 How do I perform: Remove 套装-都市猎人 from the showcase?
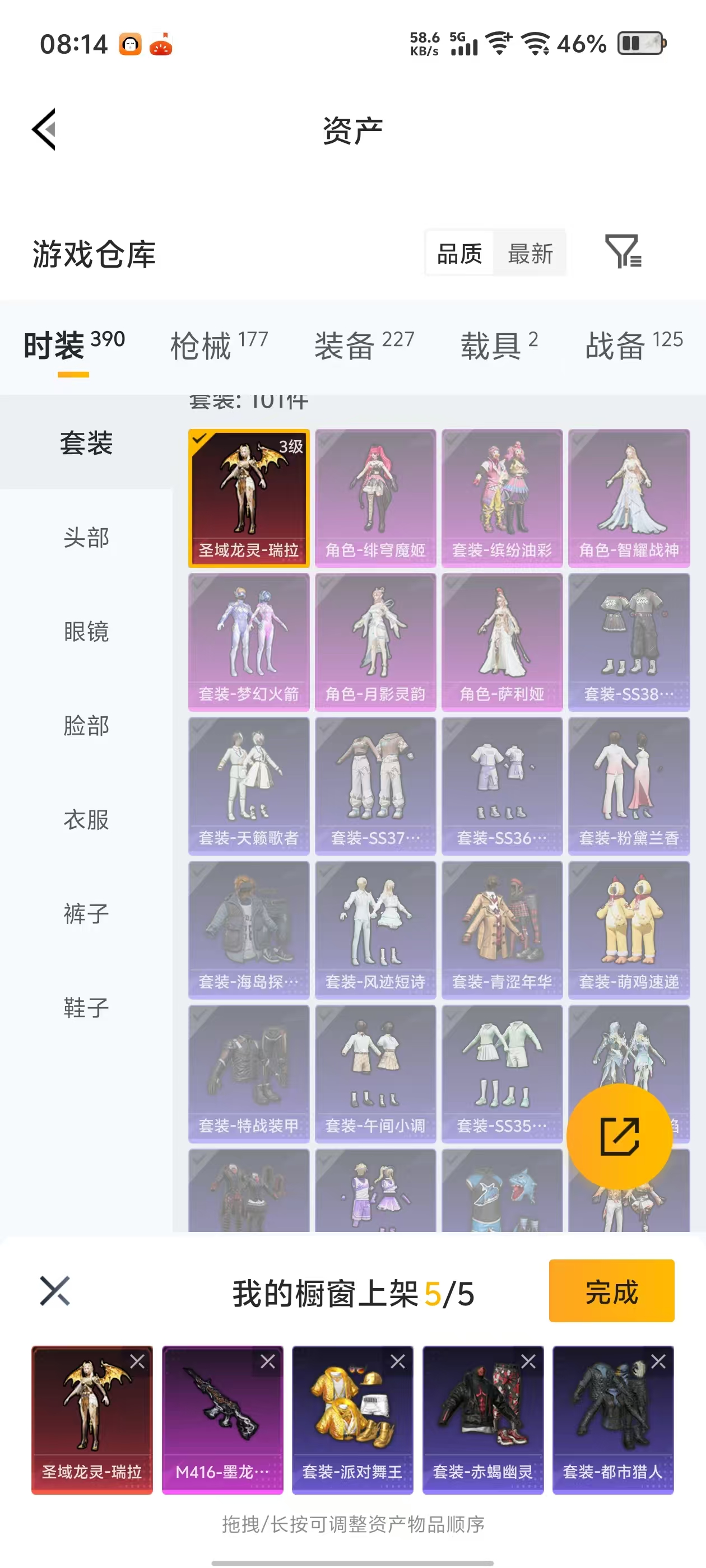coord(658,1362)
